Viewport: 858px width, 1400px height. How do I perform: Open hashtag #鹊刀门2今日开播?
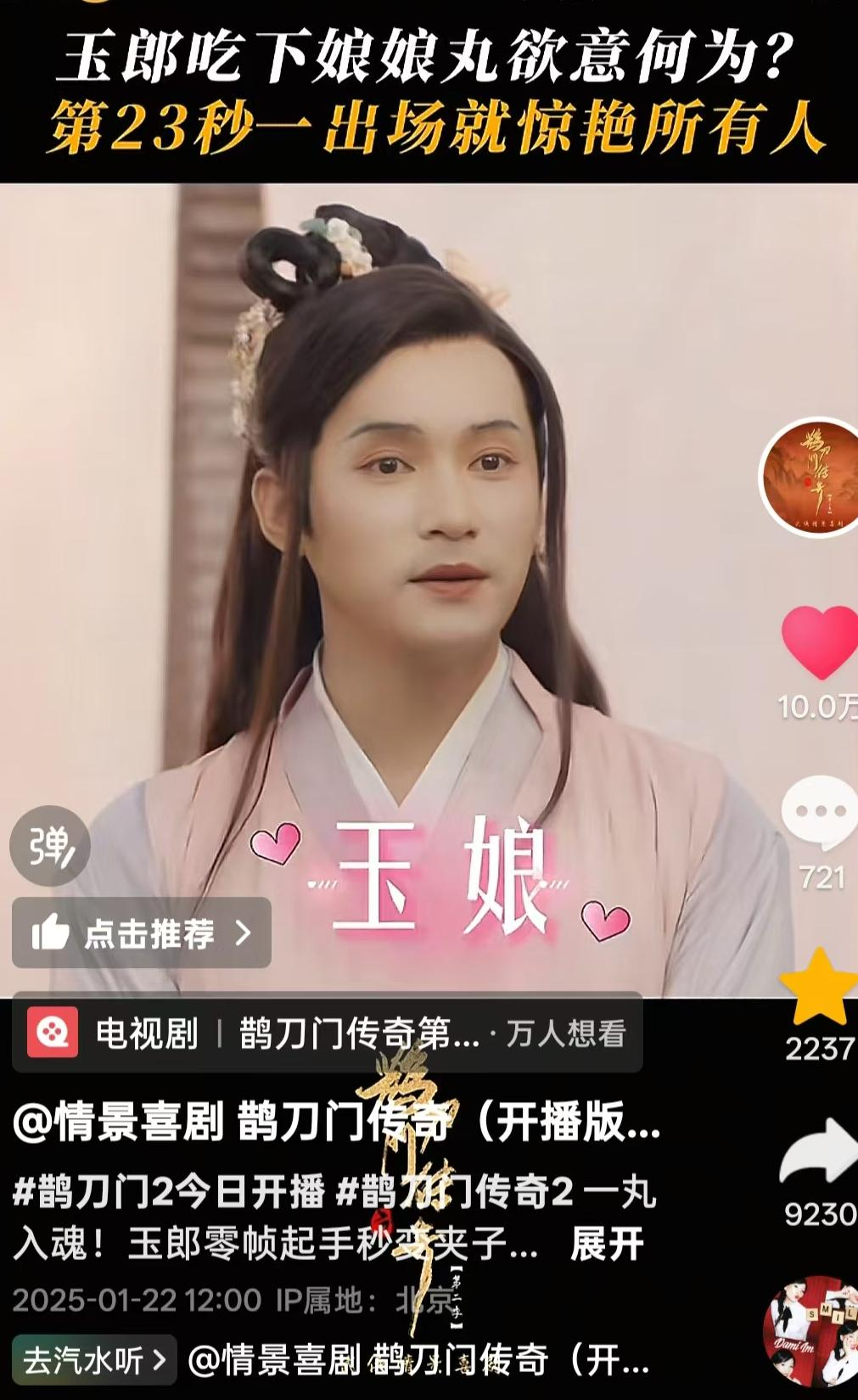pos(168,1192)
